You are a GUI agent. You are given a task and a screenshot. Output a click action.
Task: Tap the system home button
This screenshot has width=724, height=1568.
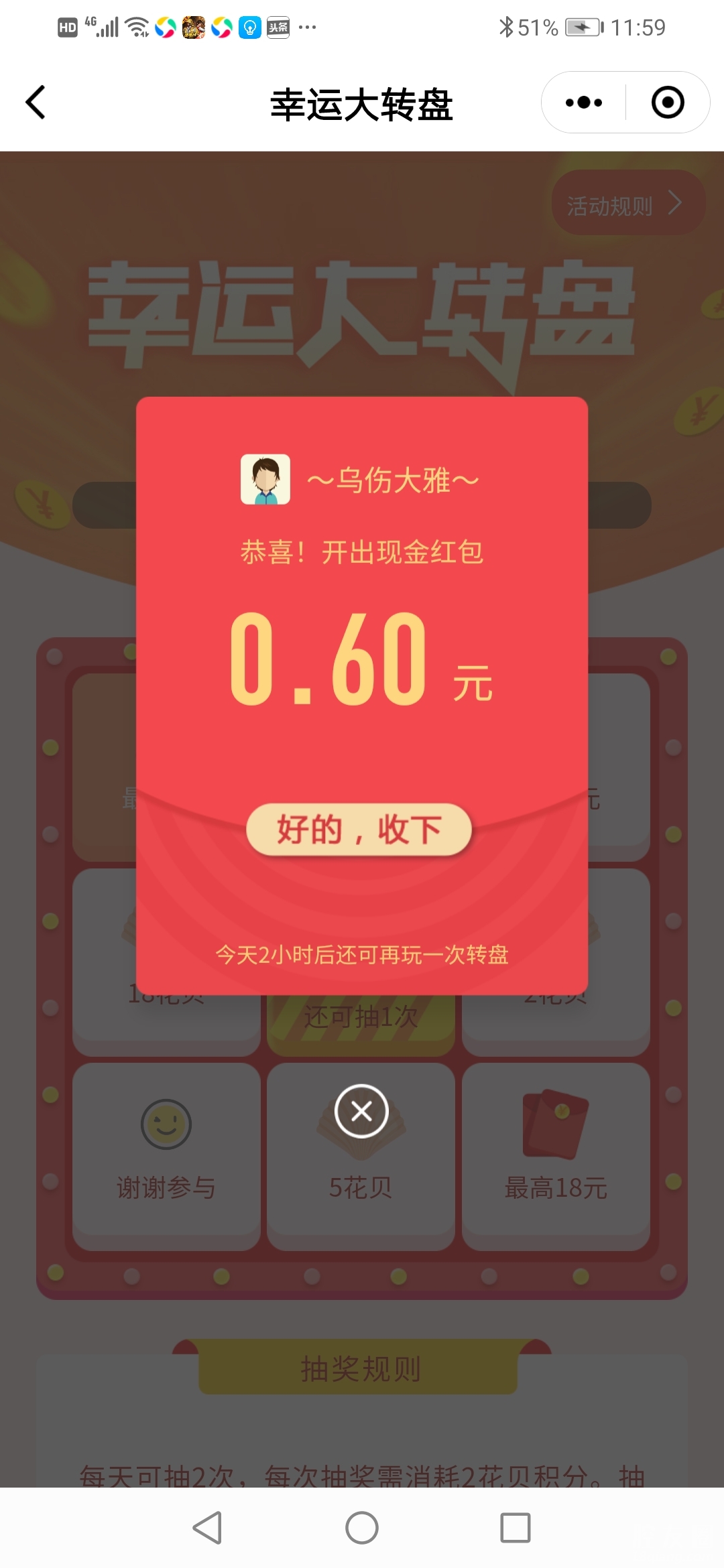coord(361,1528)
